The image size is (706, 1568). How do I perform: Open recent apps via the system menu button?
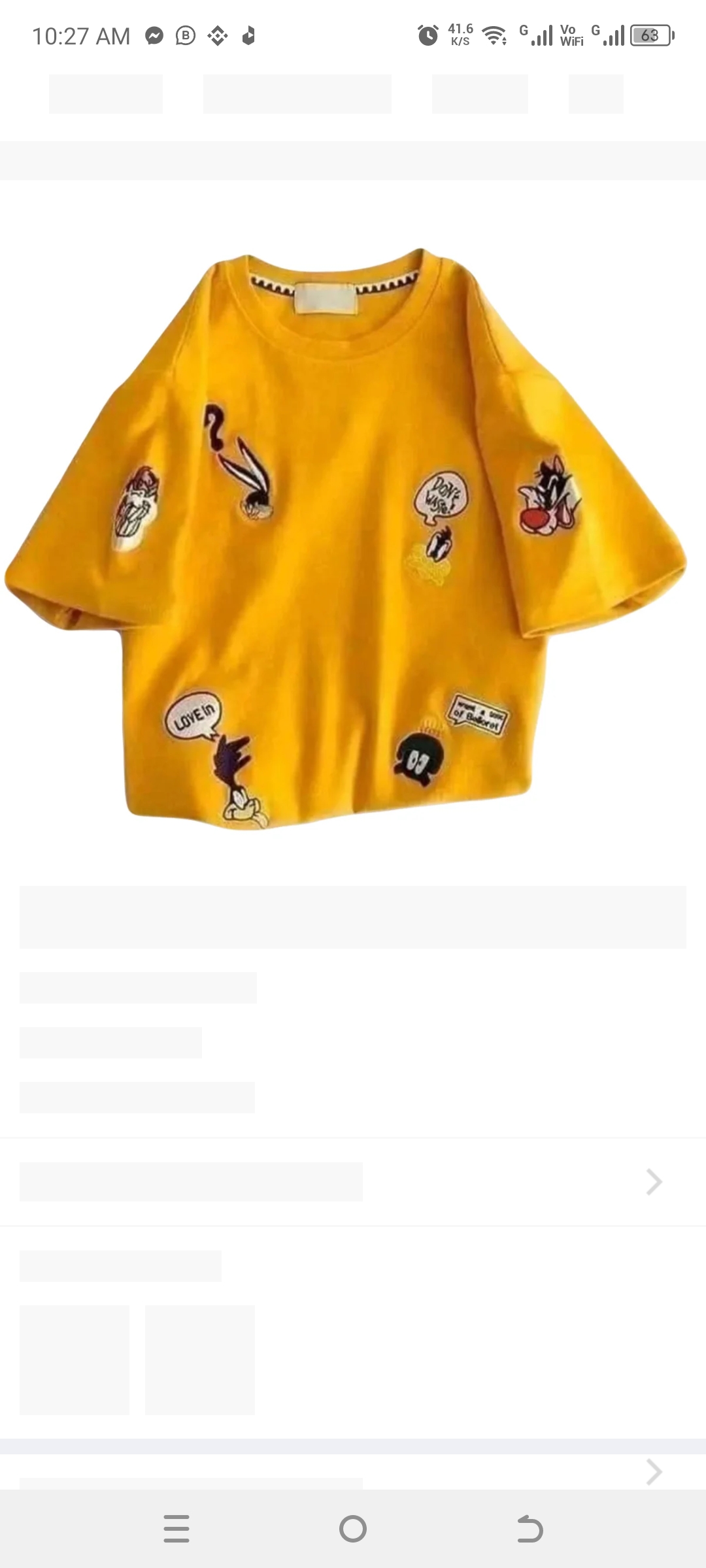pos(176,1529)
